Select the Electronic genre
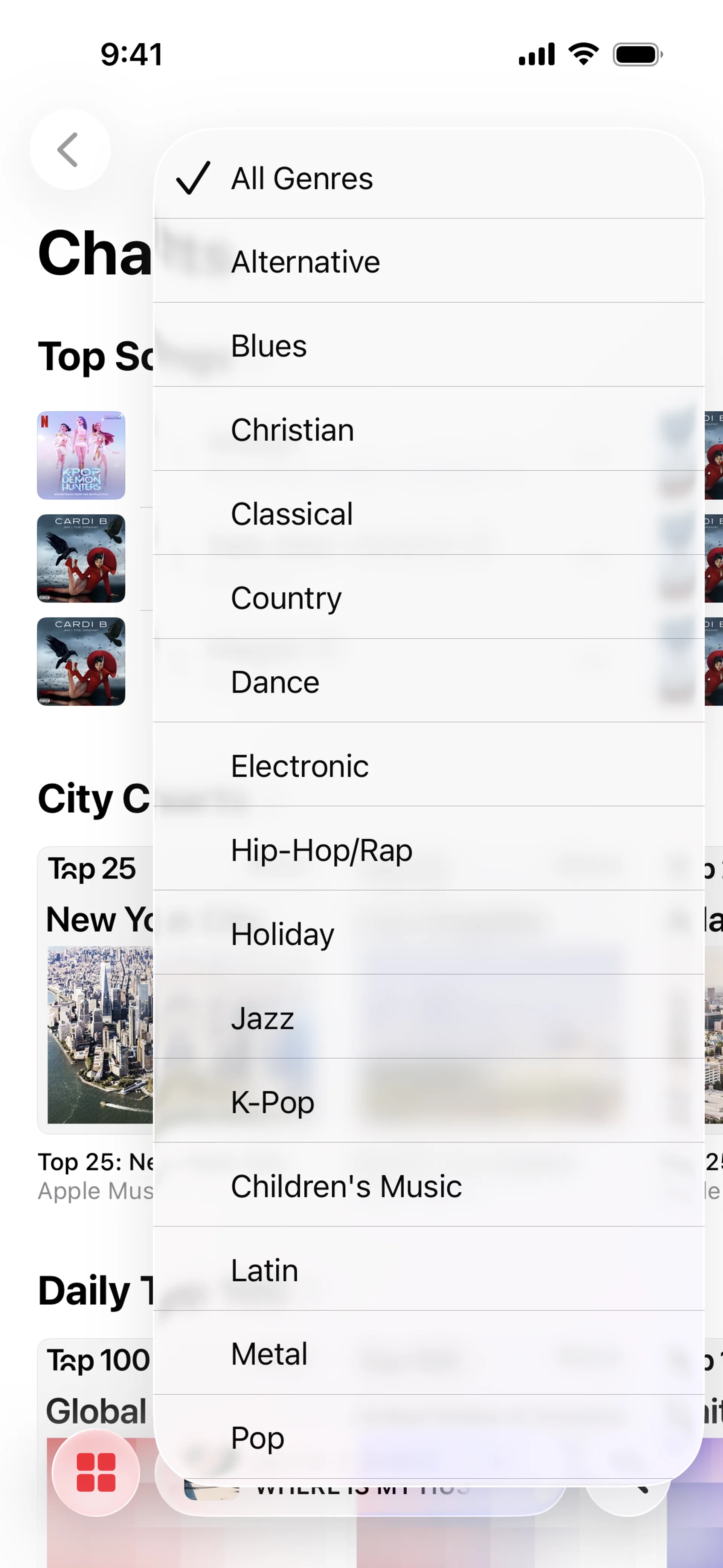This screenshot has width=723, height=1568. (429, 766)
